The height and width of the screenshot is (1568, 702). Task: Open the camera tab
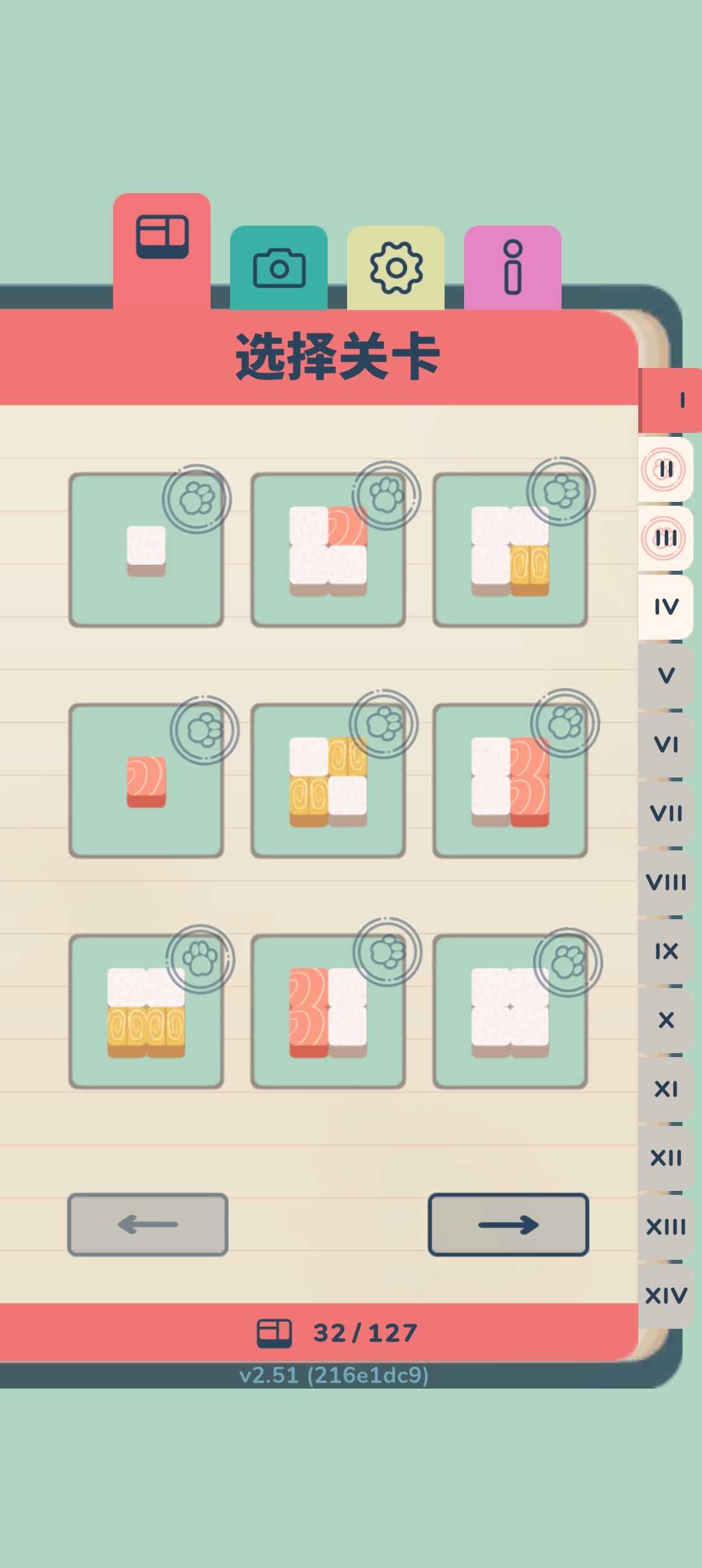pyautogui.click(x=279, y=267)
